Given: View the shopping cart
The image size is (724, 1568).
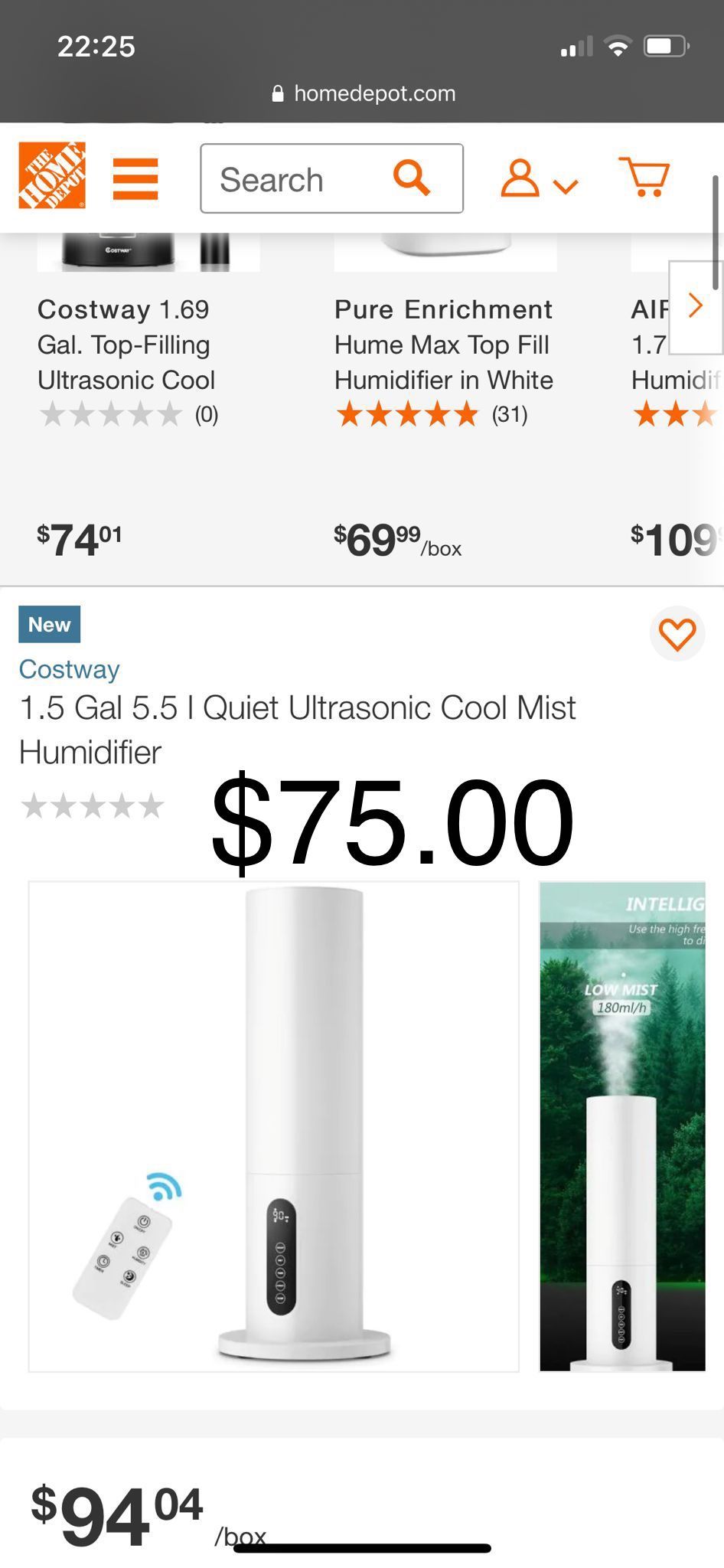Looking at the screenshot, I should [644, 178].
